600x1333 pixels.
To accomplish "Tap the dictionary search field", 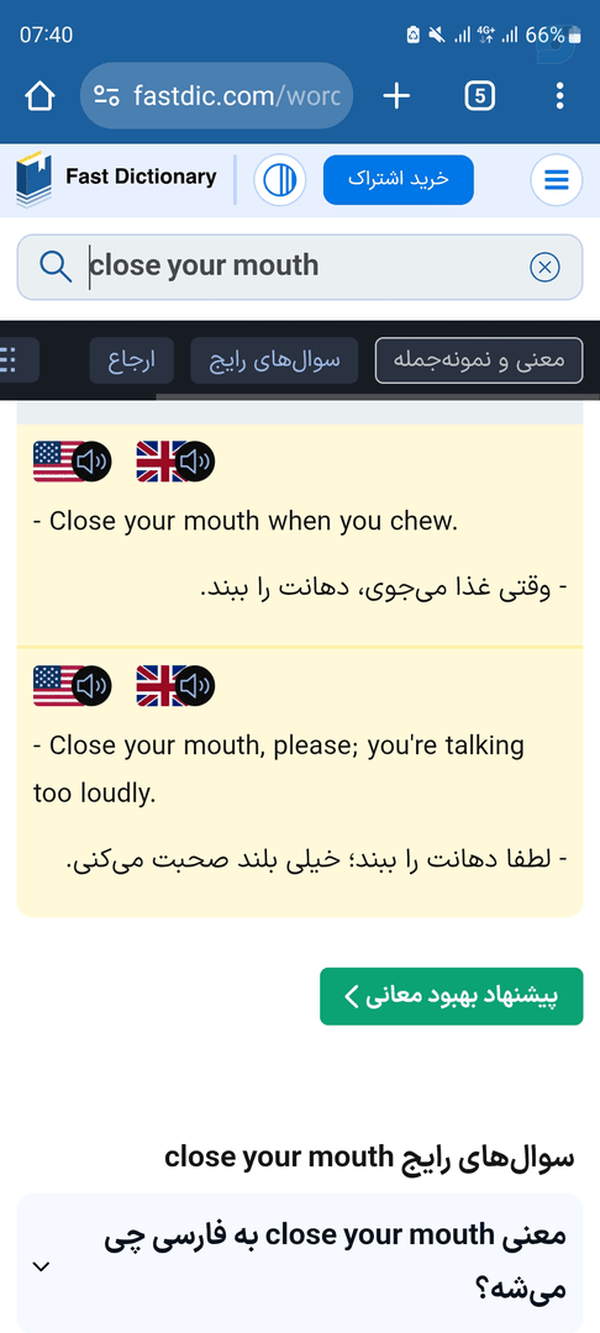I will [x=300, y=267].
